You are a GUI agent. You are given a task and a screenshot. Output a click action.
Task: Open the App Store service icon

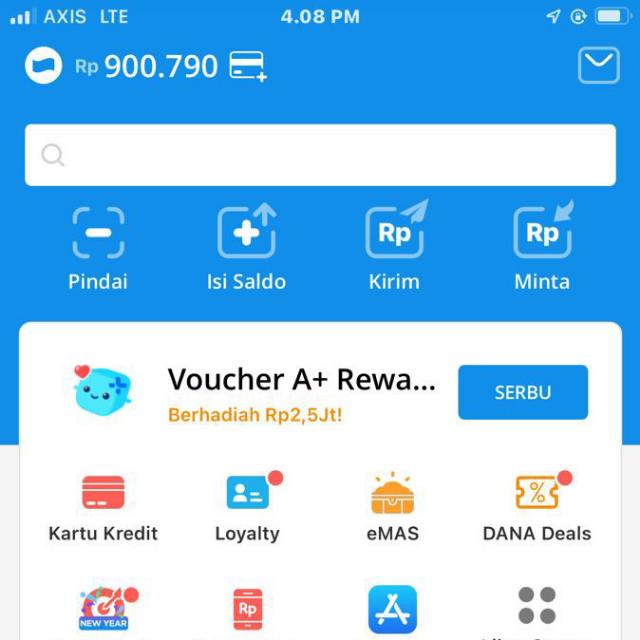click(x=392, y=609)
